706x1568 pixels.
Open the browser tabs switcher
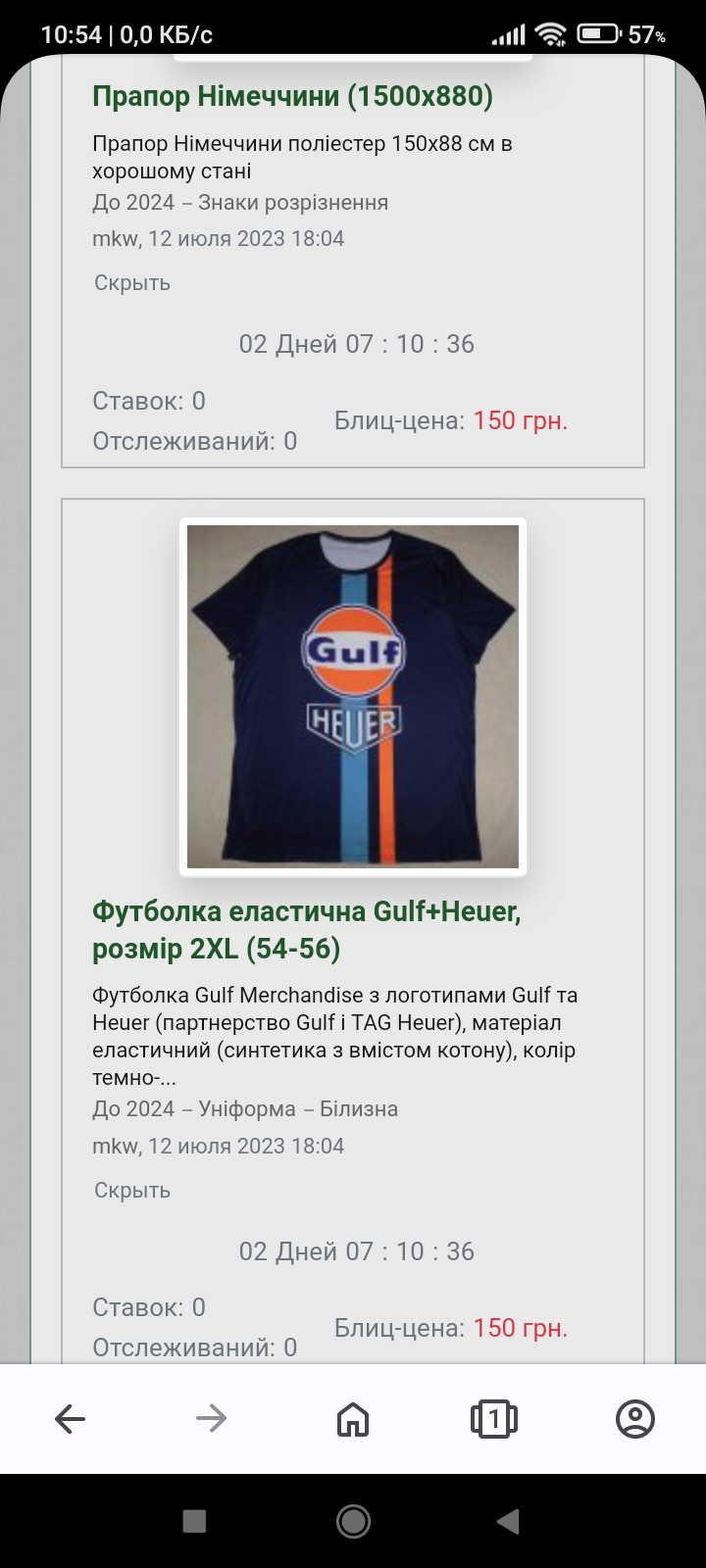tap(494, 1418)
